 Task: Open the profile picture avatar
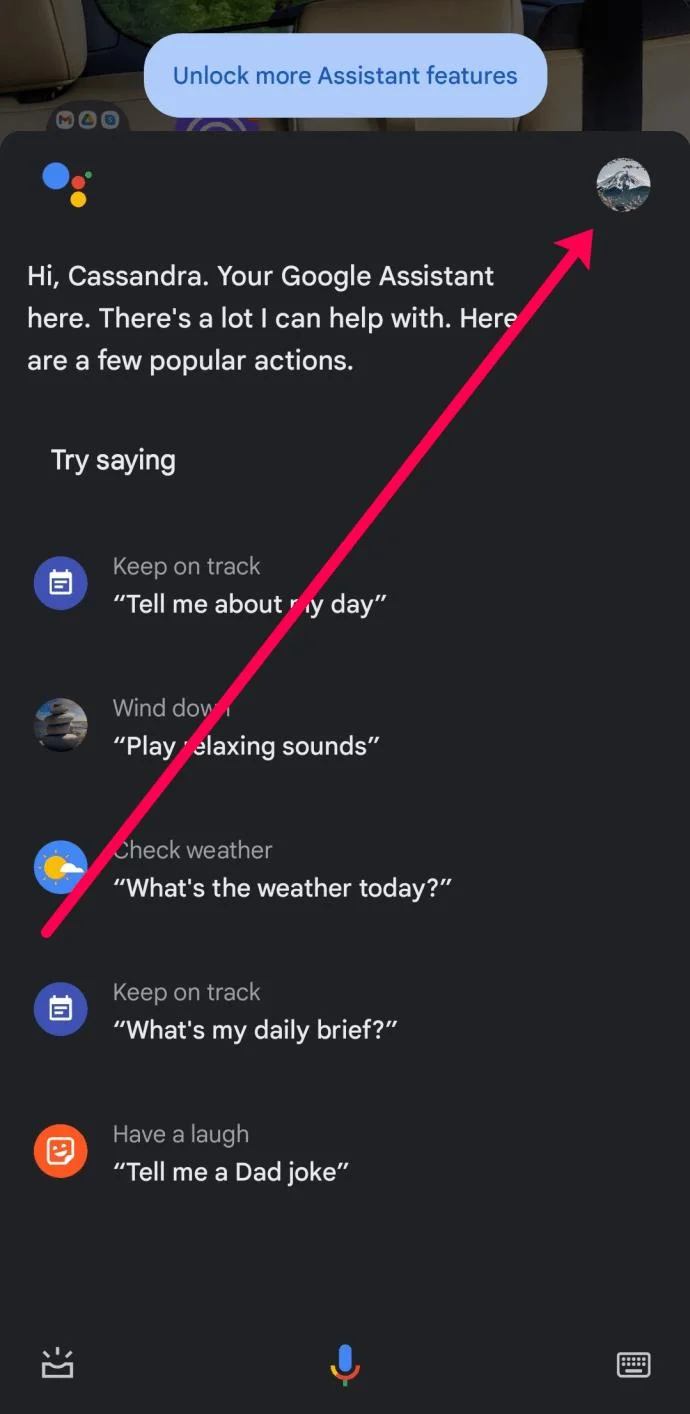(x=623, y=184)
